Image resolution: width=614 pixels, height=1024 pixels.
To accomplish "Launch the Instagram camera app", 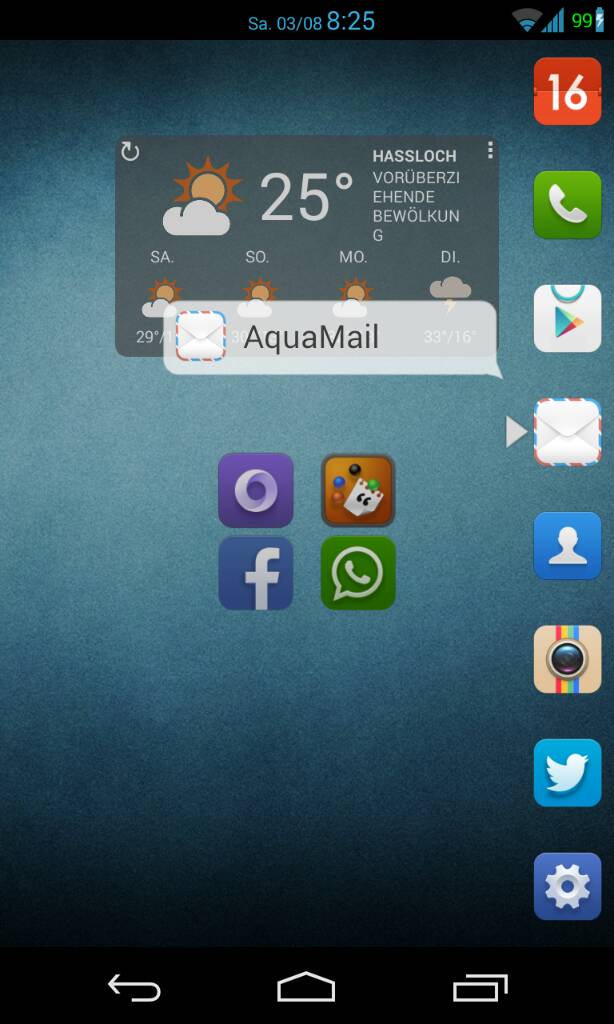I will 567,659.
